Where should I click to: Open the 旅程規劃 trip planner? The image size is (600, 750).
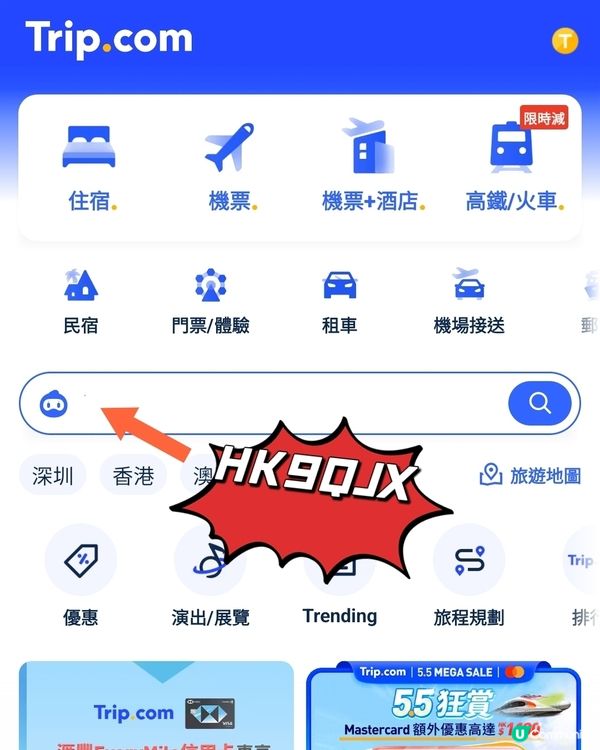click(x=469, y=575)
